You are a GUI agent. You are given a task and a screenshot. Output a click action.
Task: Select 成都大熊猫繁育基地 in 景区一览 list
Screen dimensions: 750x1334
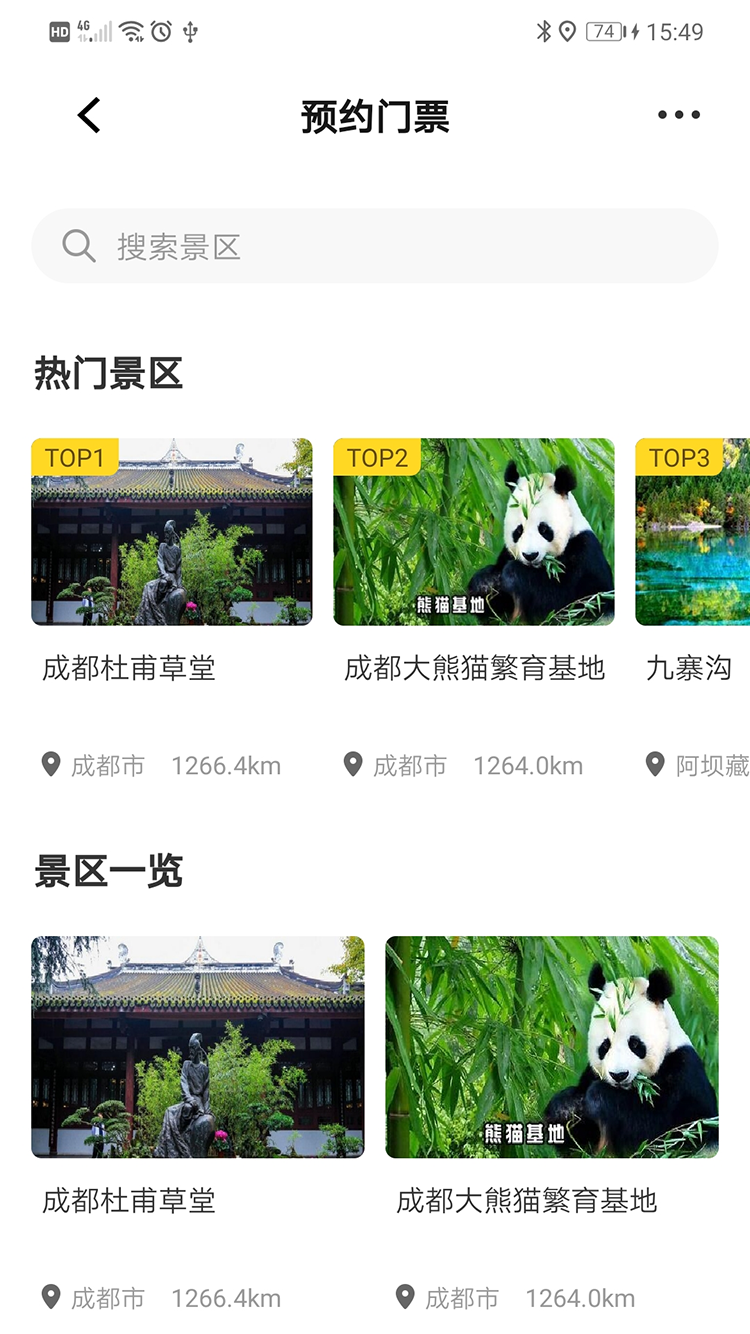click(552, 1047)
